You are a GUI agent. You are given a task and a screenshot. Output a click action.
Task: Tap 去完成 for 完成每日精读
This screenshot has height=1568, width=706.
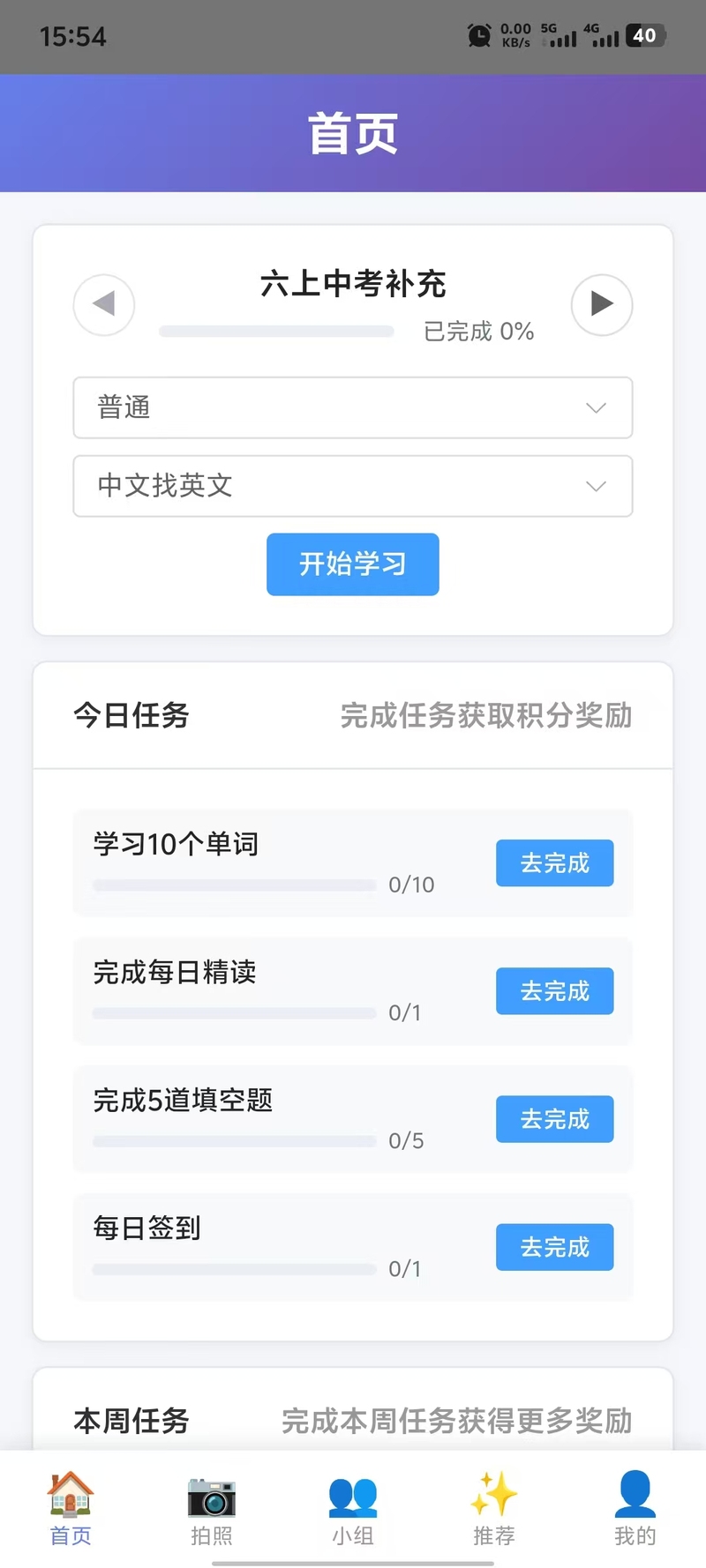(x=554, y=991)
